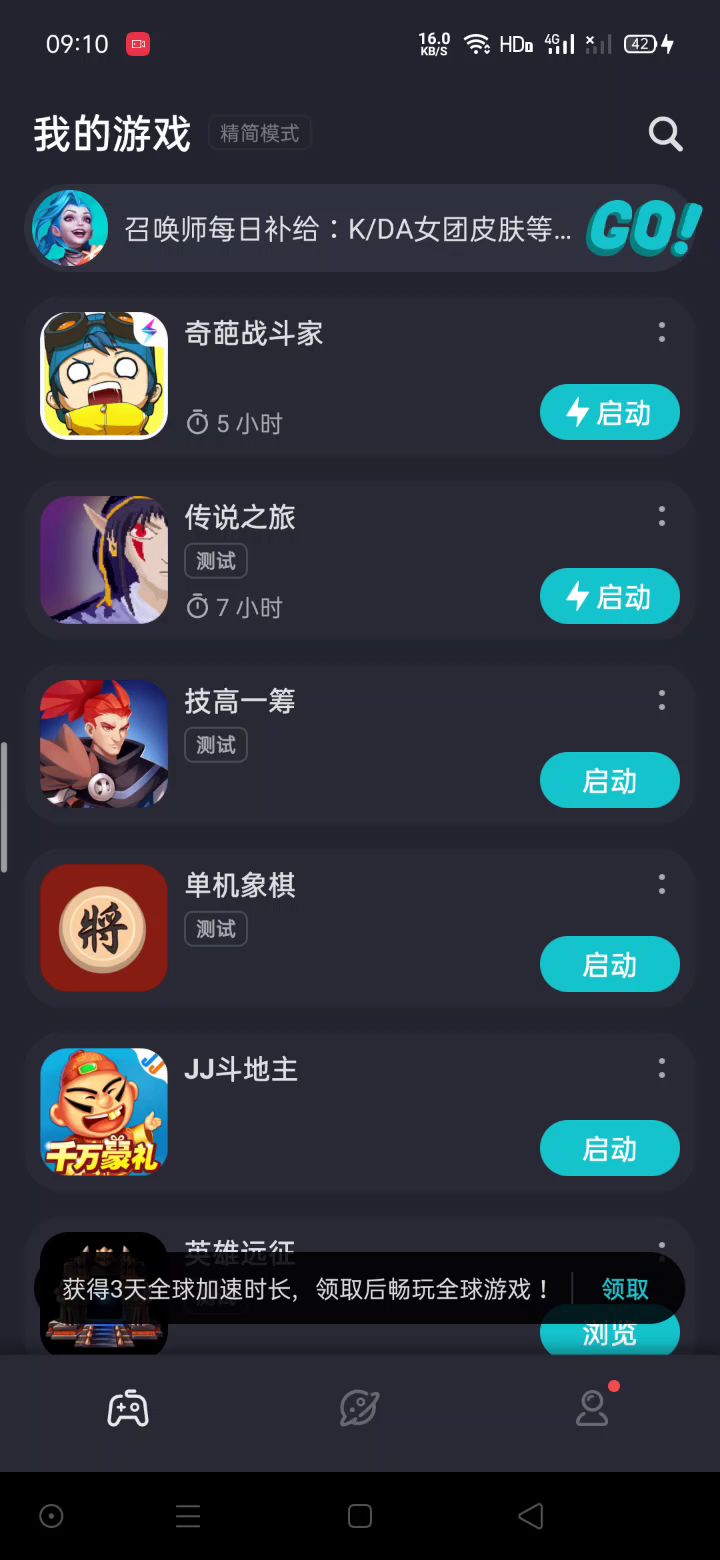
Task: Select the my-games controller tab
Action: tap(128, 1408)
